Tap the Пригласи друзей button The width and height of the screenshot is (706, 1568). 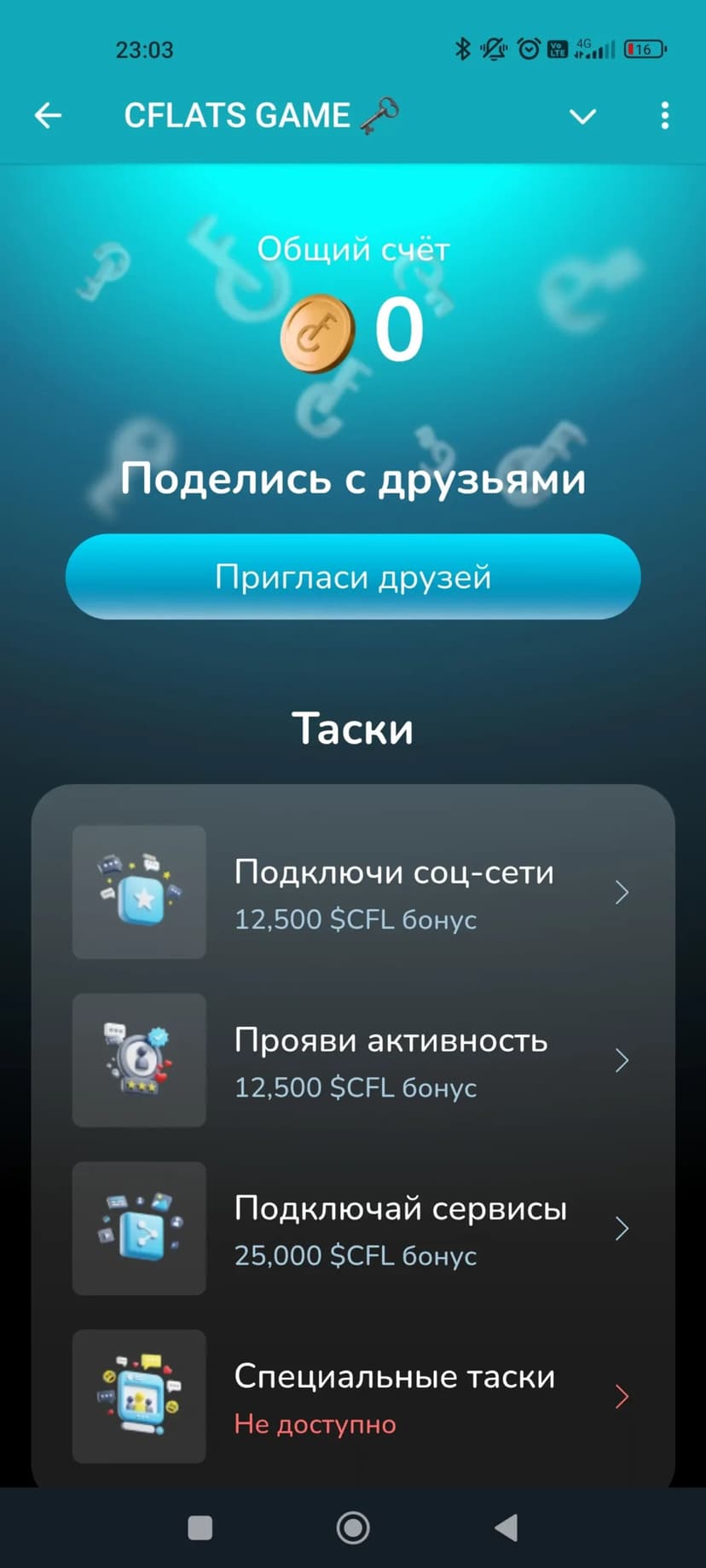(353, 577)
